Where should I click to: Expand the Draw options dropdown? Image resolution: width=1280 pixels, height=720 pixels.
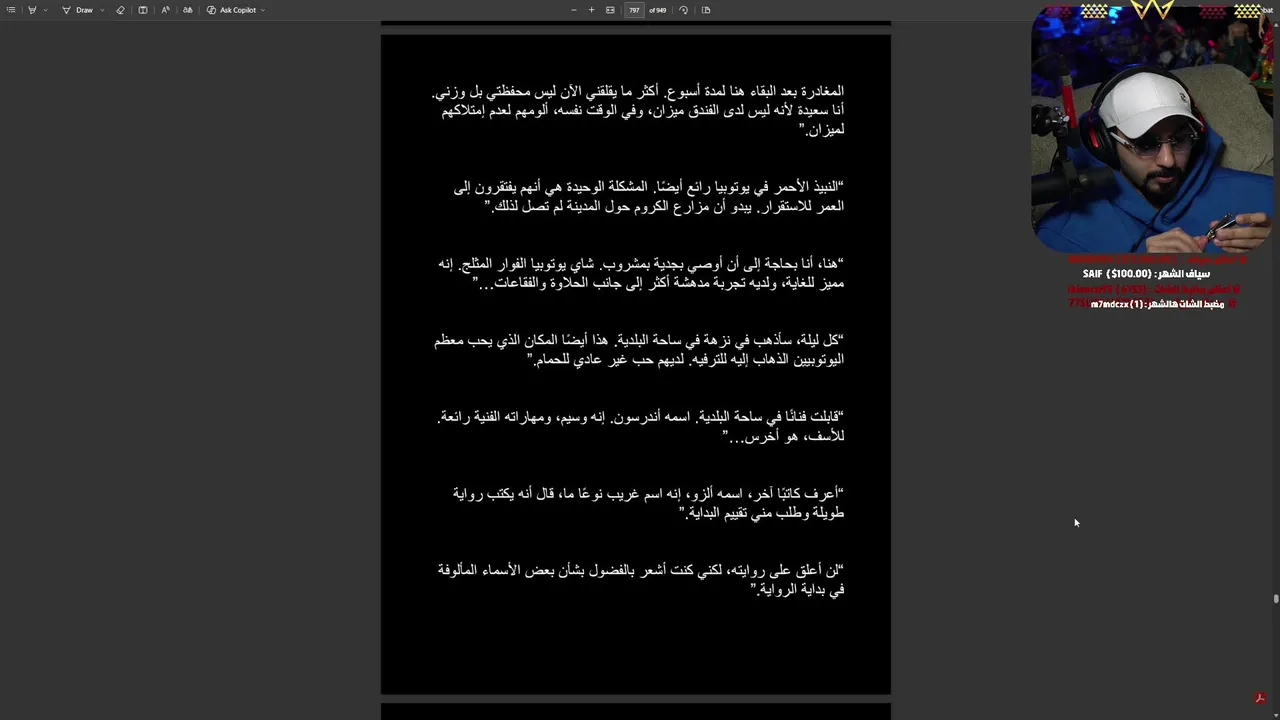(102, 10)
